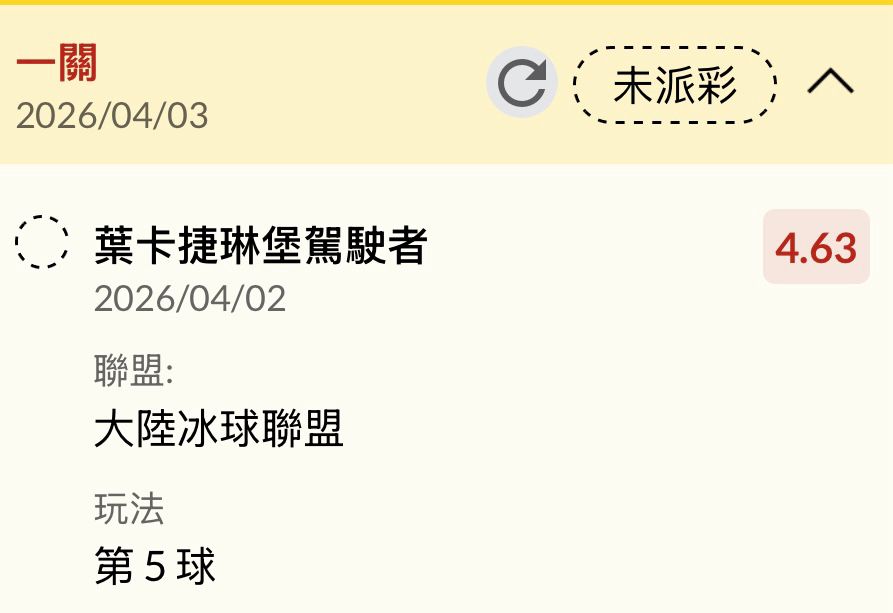This screenshot has height=613, width=893.
Task: Tap the 未派彩 status chip
Action: click(675, 85)
